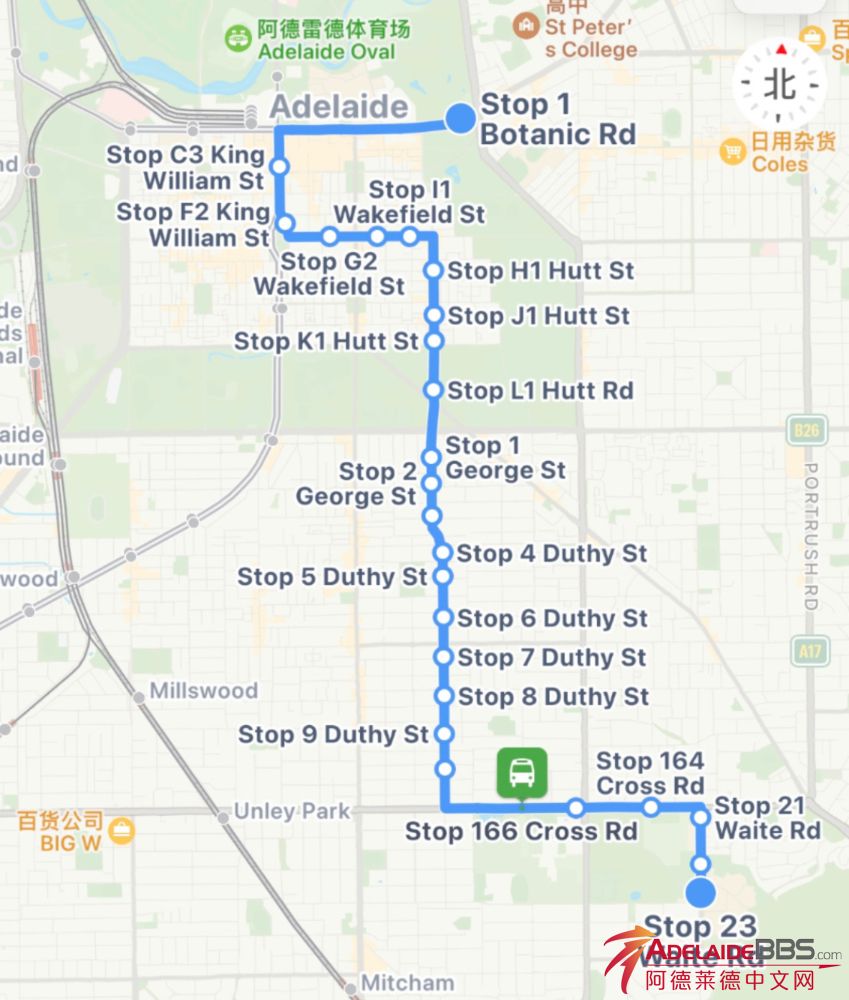Select the green bus stop icon

click(x=521, y=772)
